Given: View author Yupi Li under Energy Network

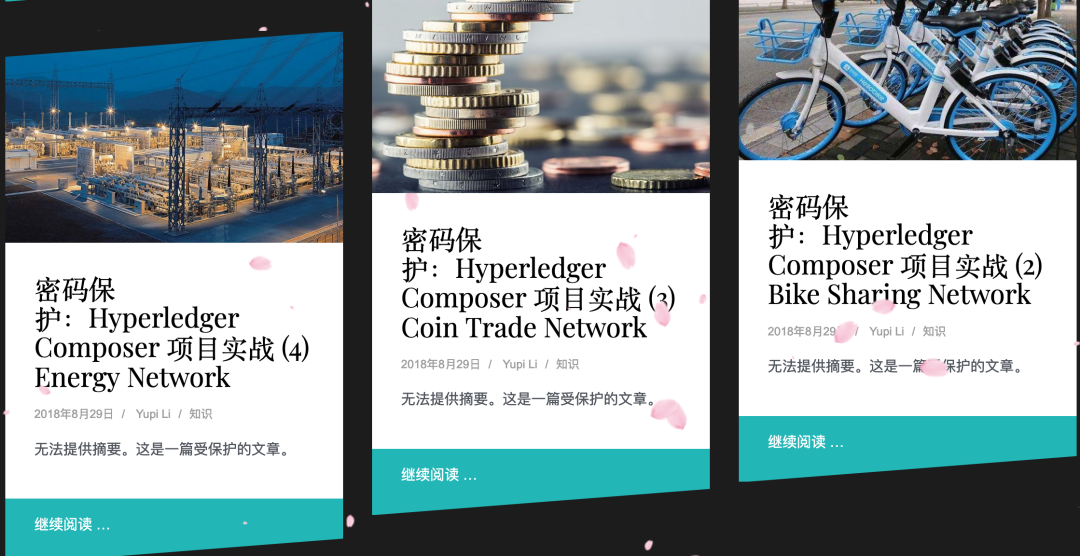Looking at the screenshot, I should [x=153, y=414].
